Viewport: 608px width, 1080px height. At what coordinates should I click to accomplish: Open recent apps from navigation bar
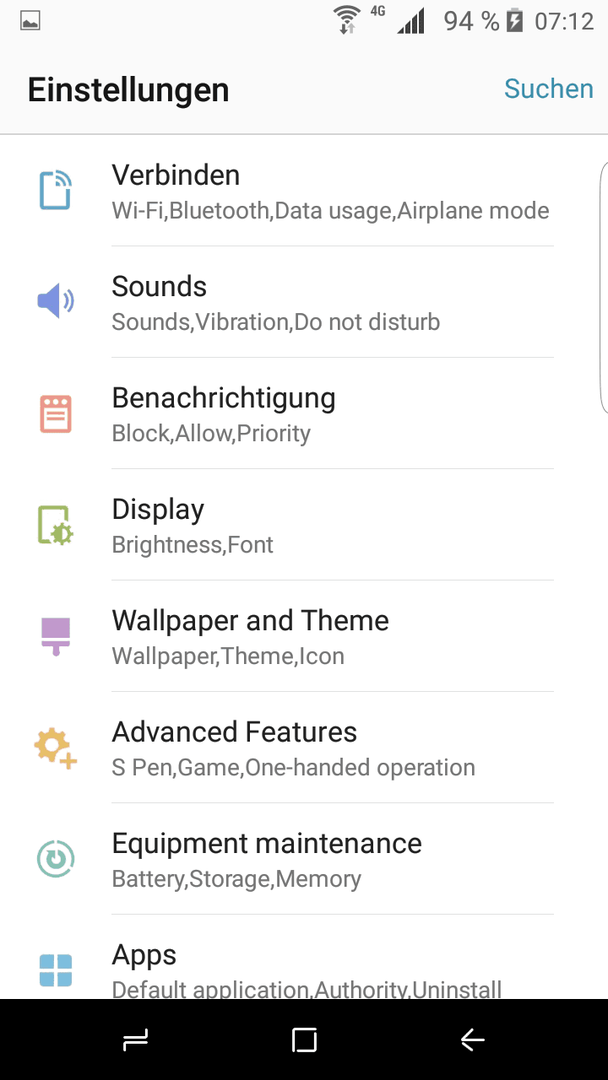136,1040
